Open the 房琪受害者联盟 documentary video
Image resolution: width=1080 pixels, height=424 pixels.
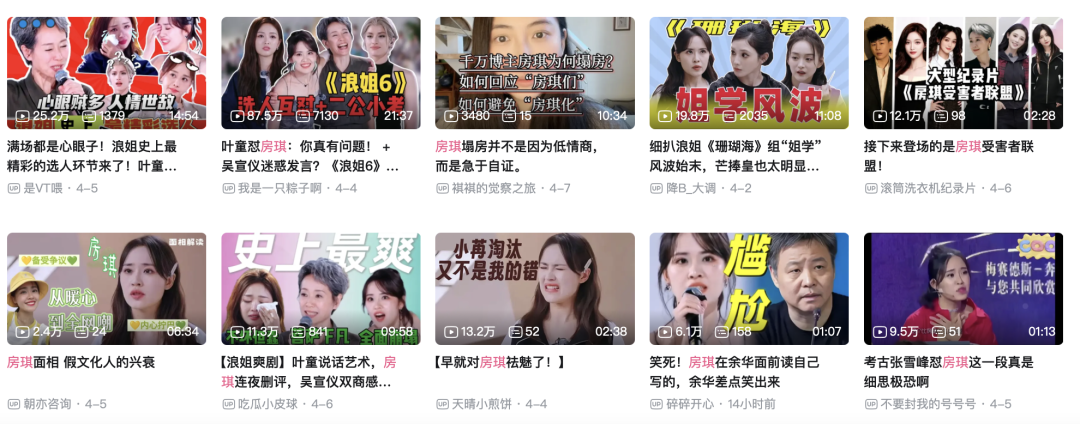coord(963,72)
